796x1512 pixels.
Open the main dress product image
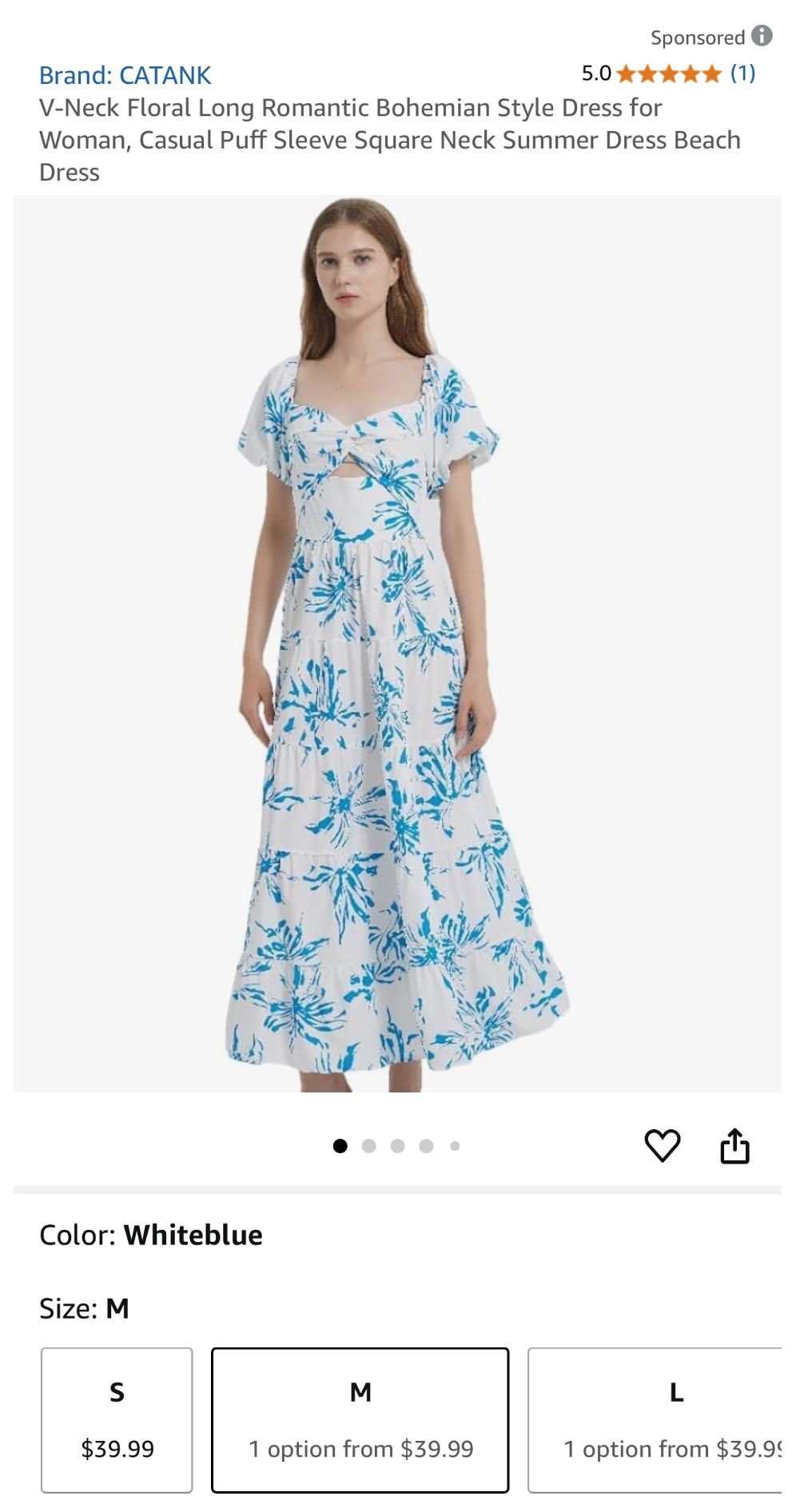click(397, 643)
